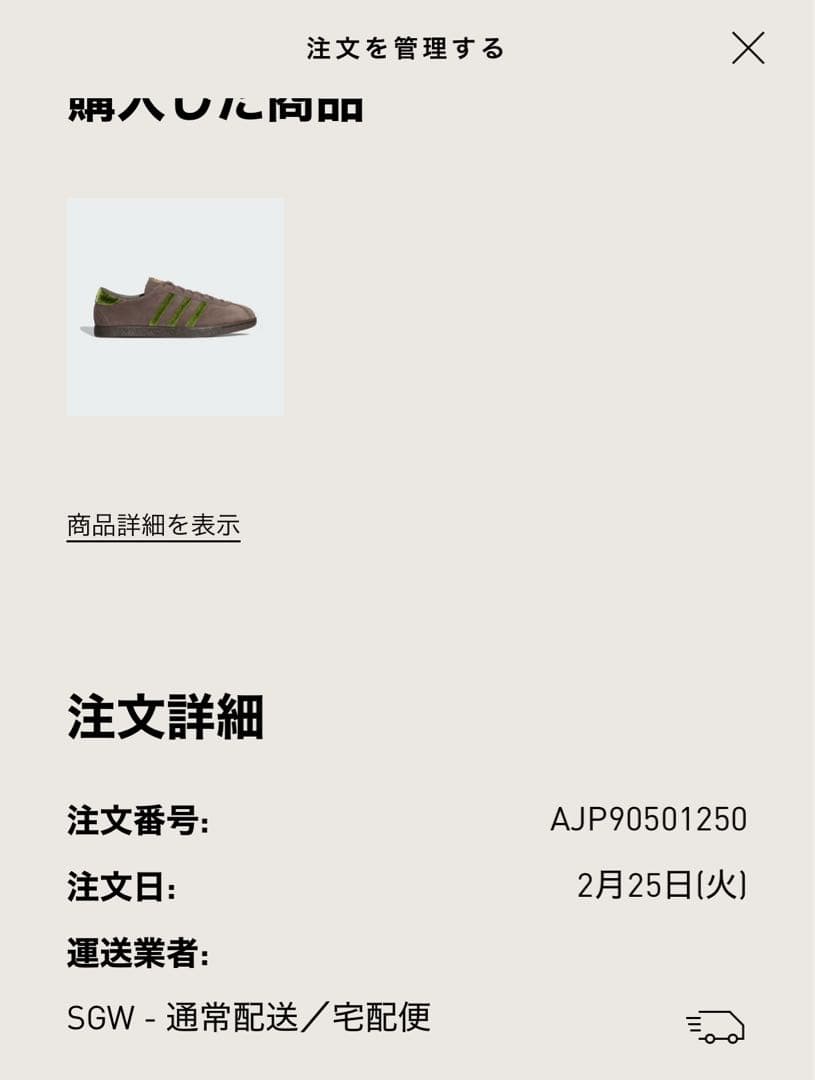This screenshot has width=815, height=1080.
Task: Select the shipping vehicle icon next to SGW
Action: pos(714,1022)
